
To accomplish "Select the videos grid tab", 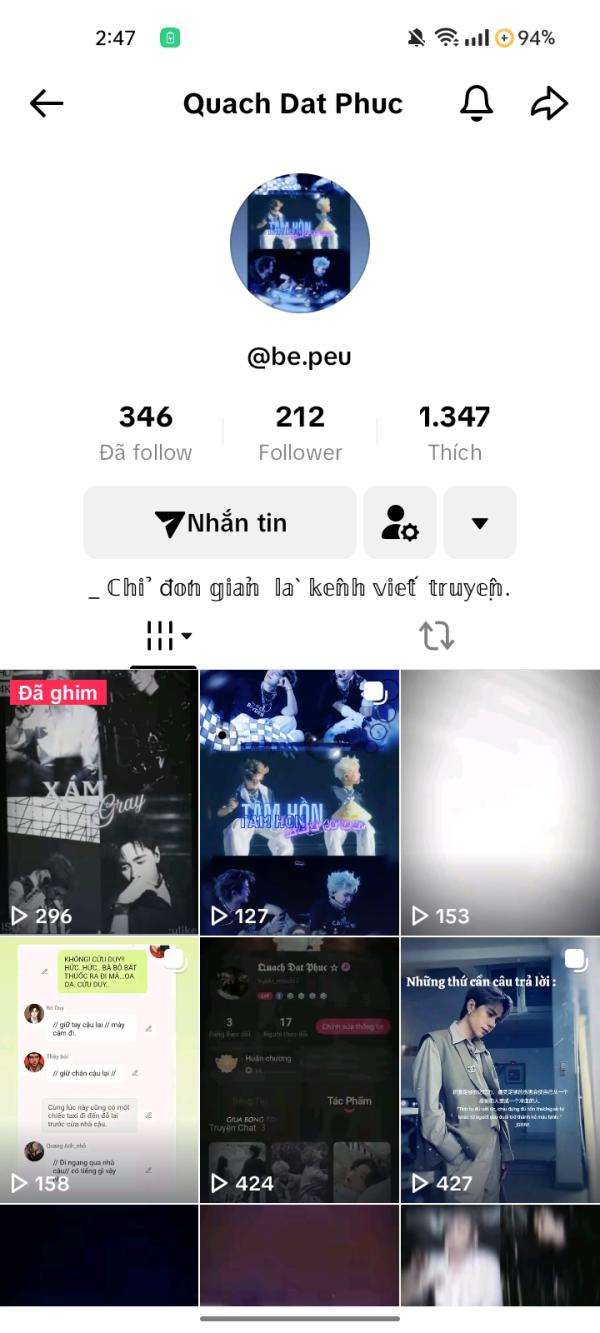I will point(164,635).
